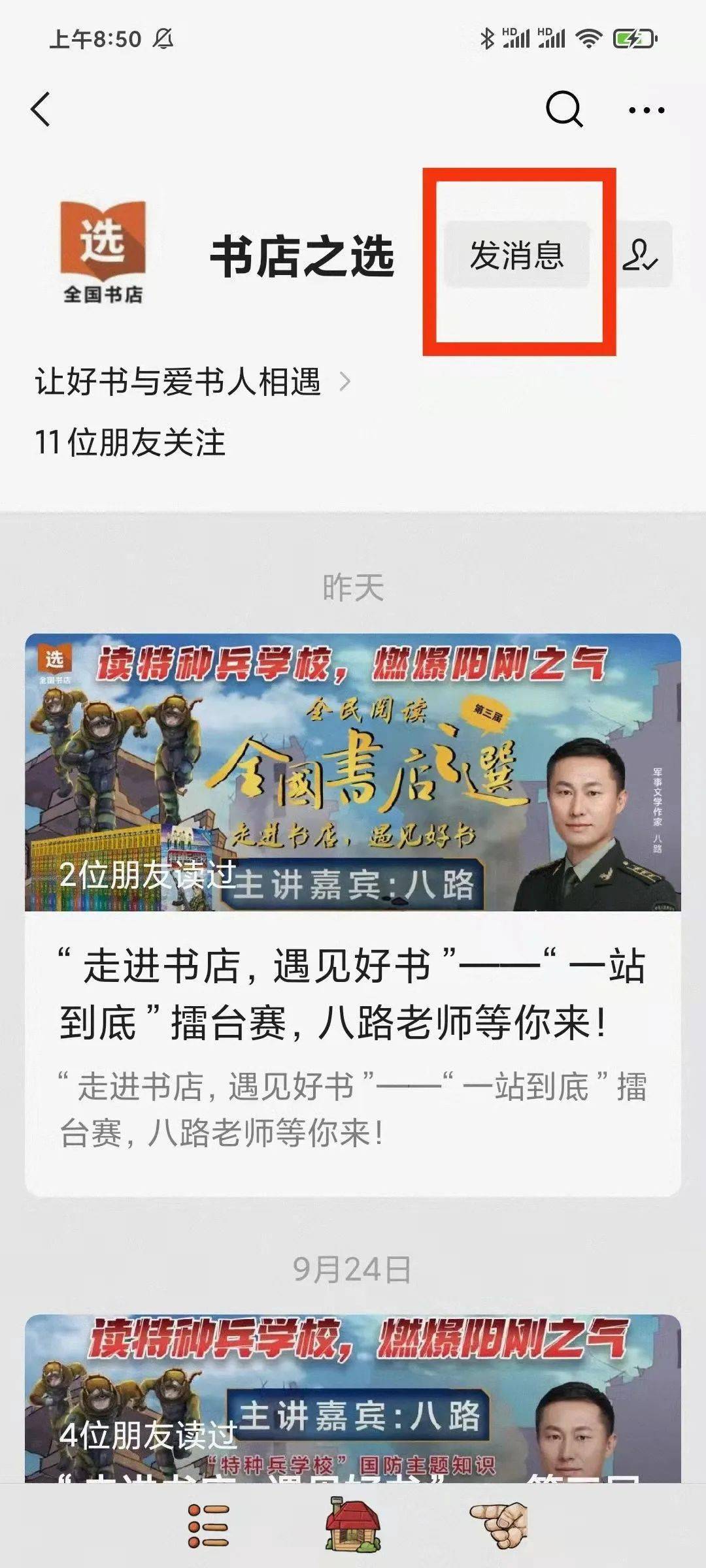
Task: Open yesterday's 擂台赛 article card
Action: click(353, 915)
